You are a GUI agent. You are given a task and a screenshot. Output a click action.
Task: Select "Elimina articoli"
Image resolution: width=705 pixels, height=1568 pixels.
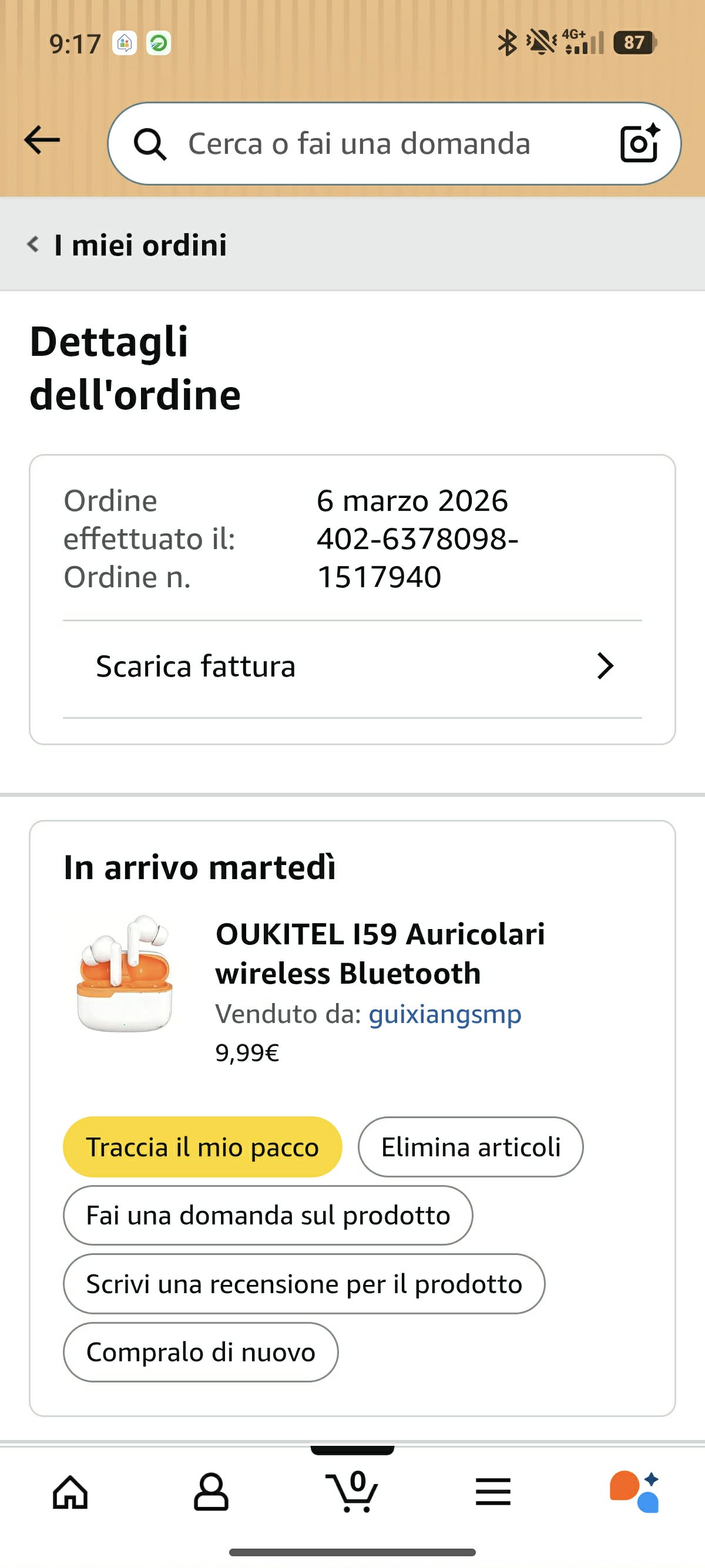click(x=471, y=1147)
